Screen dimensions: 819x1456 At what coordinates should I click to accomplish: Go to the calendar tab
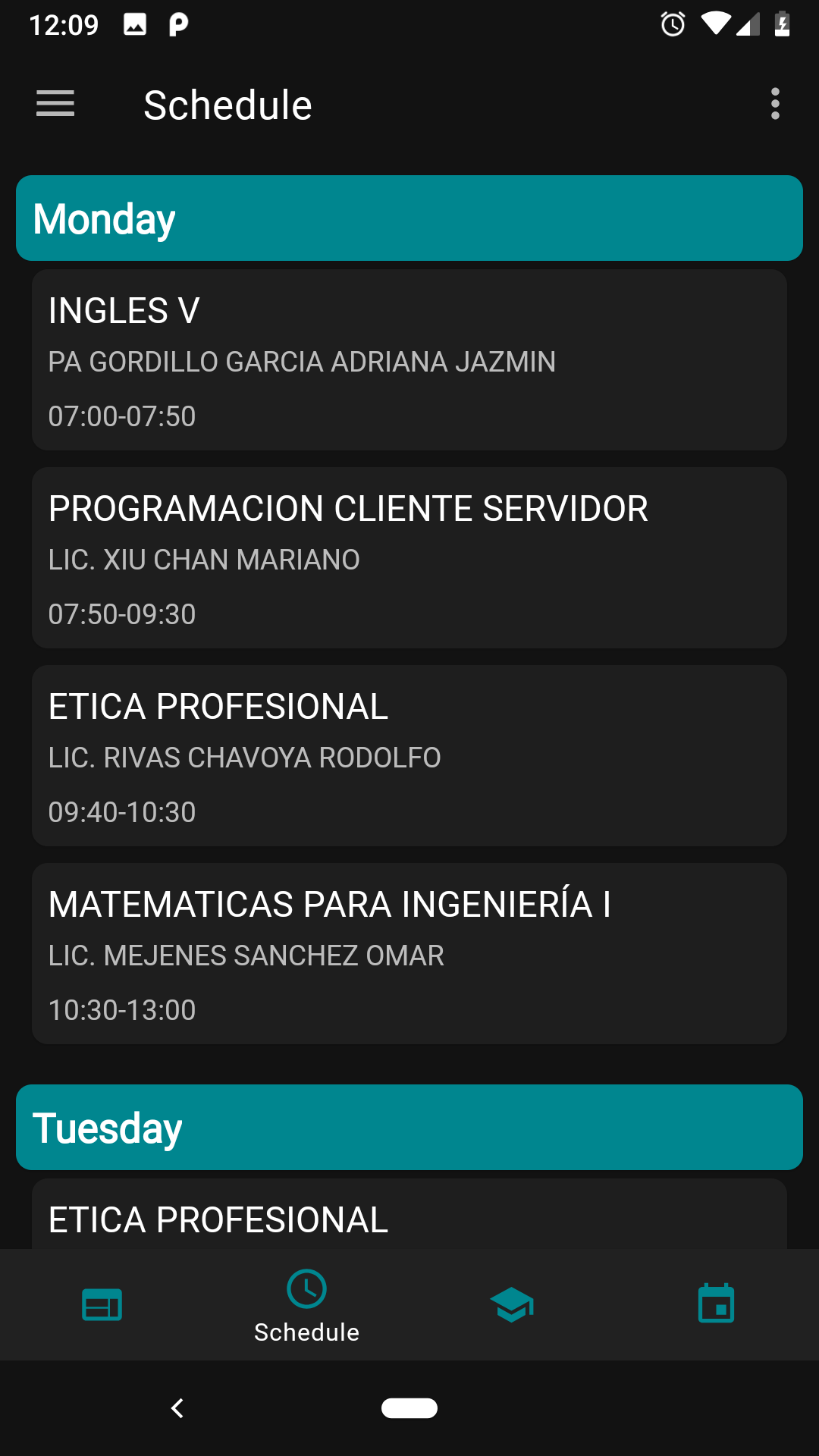pos(717,1304)
